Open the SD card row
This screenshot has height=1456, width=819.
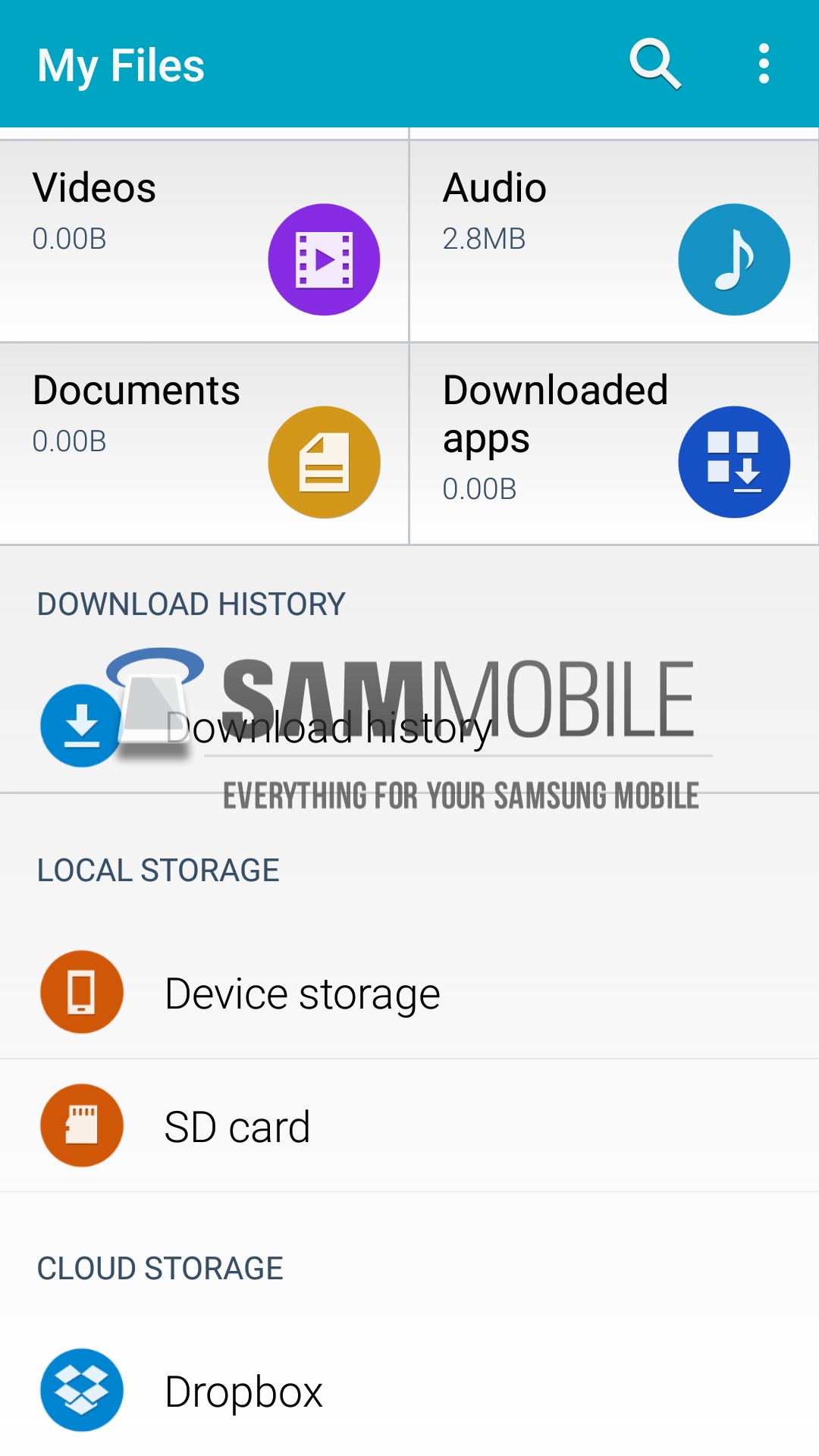[237, 1127]
